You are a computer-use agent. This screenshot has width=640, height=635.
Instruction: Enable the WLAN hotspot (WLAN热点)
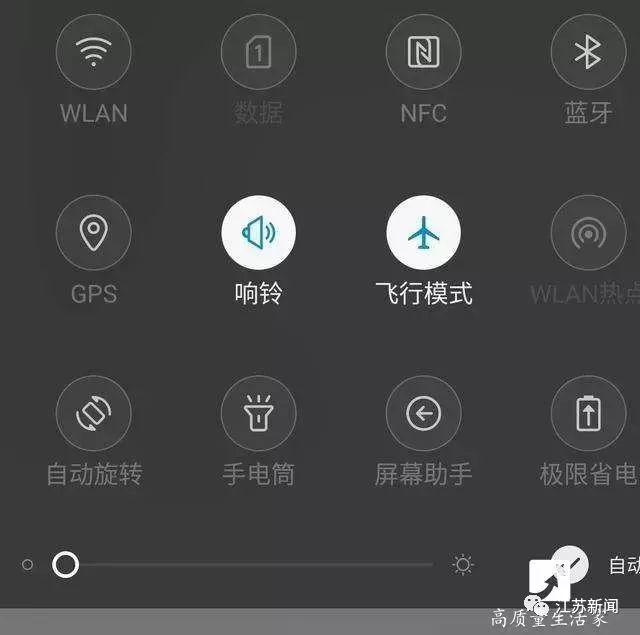588,233
